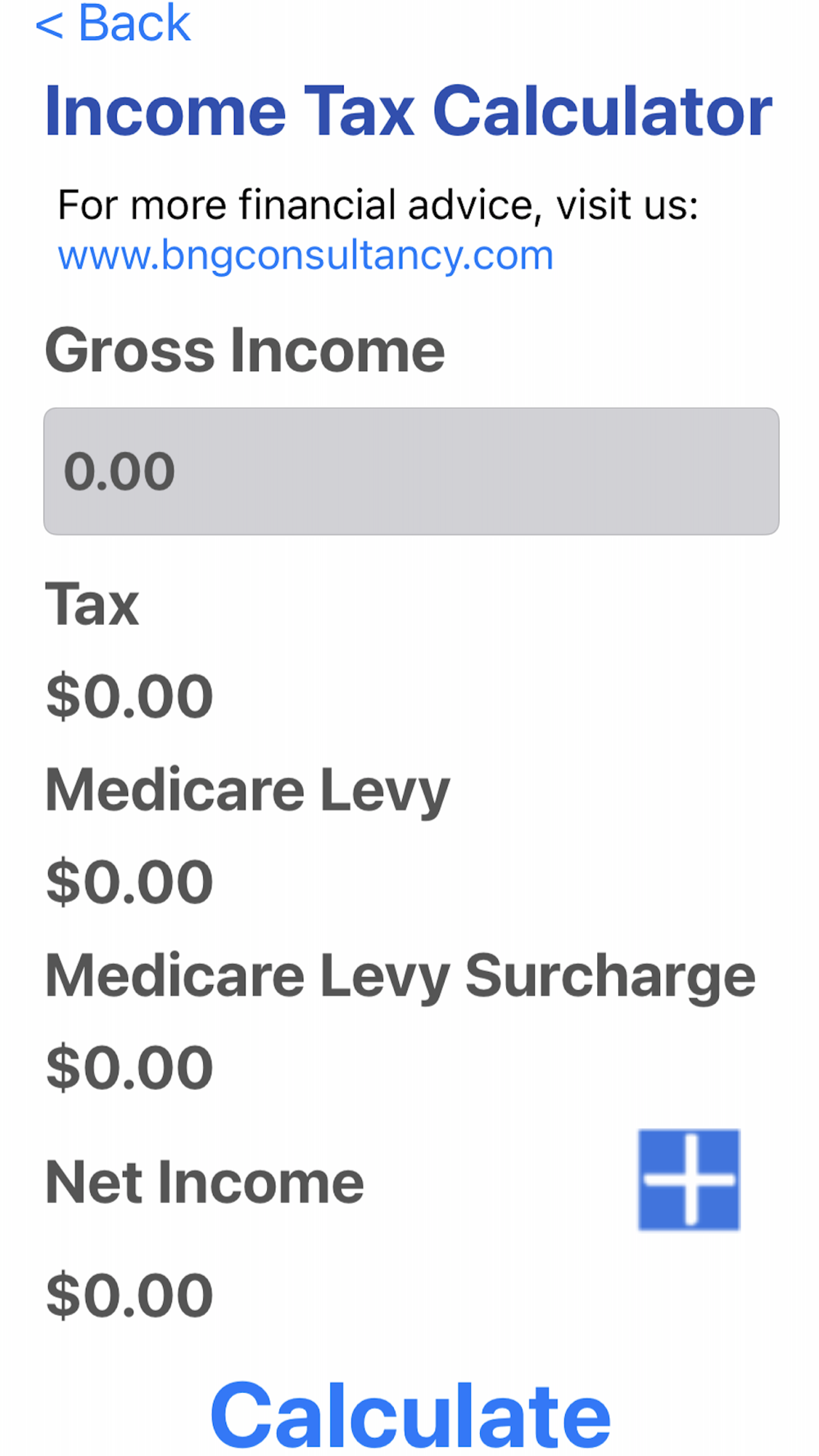Open the www.bngconsultancy.com link
Viewport: 819px width, 1456px height.
(305, 255)
